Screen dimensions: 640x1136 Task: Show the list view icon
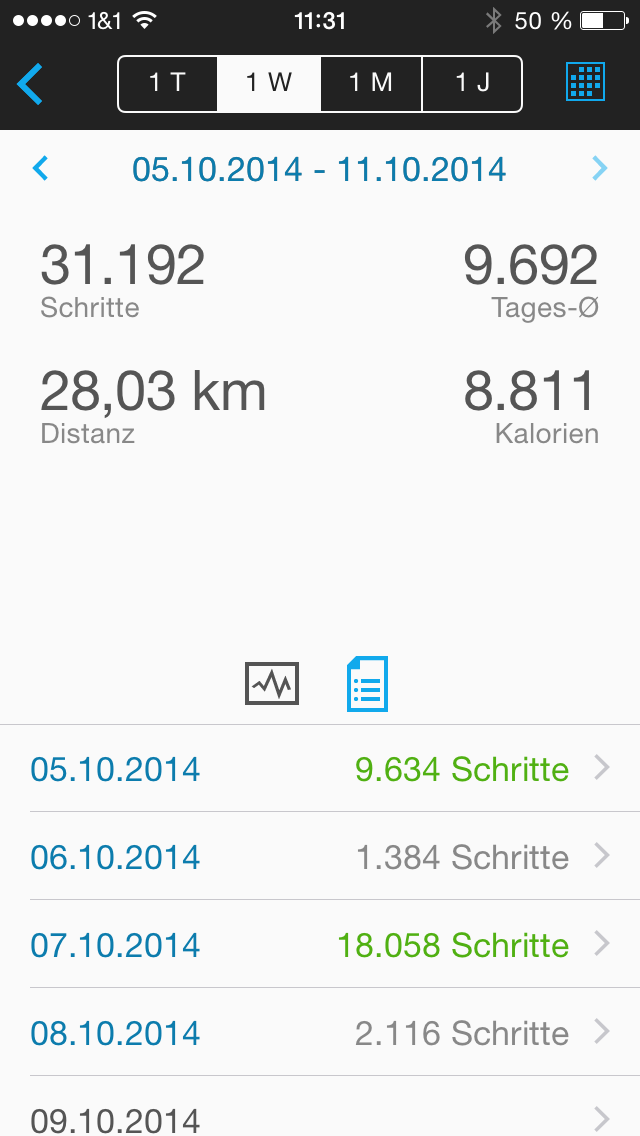(x=367, y=684)
